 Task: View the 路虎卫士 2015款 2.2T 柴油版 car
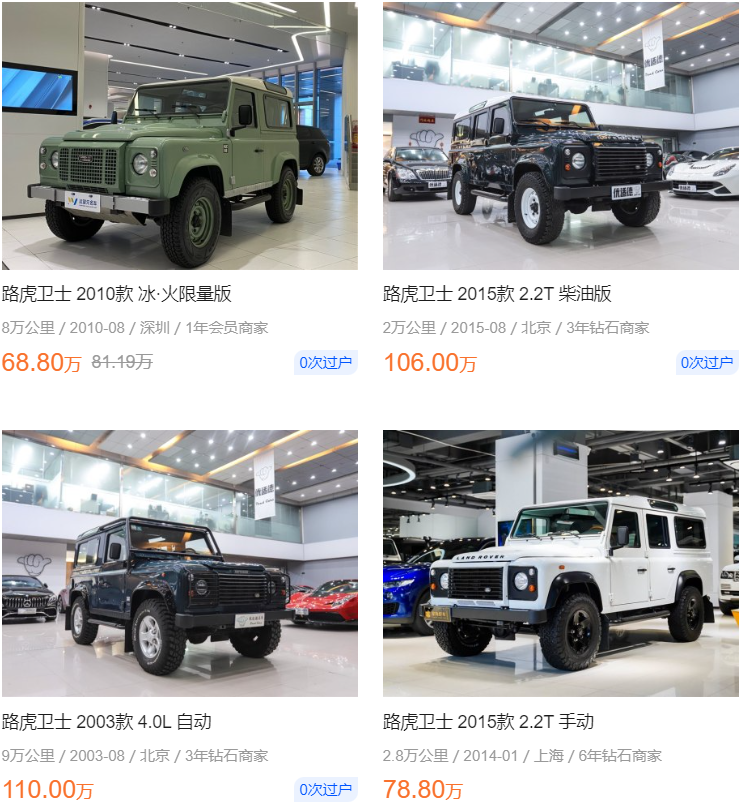coord(497,294)
